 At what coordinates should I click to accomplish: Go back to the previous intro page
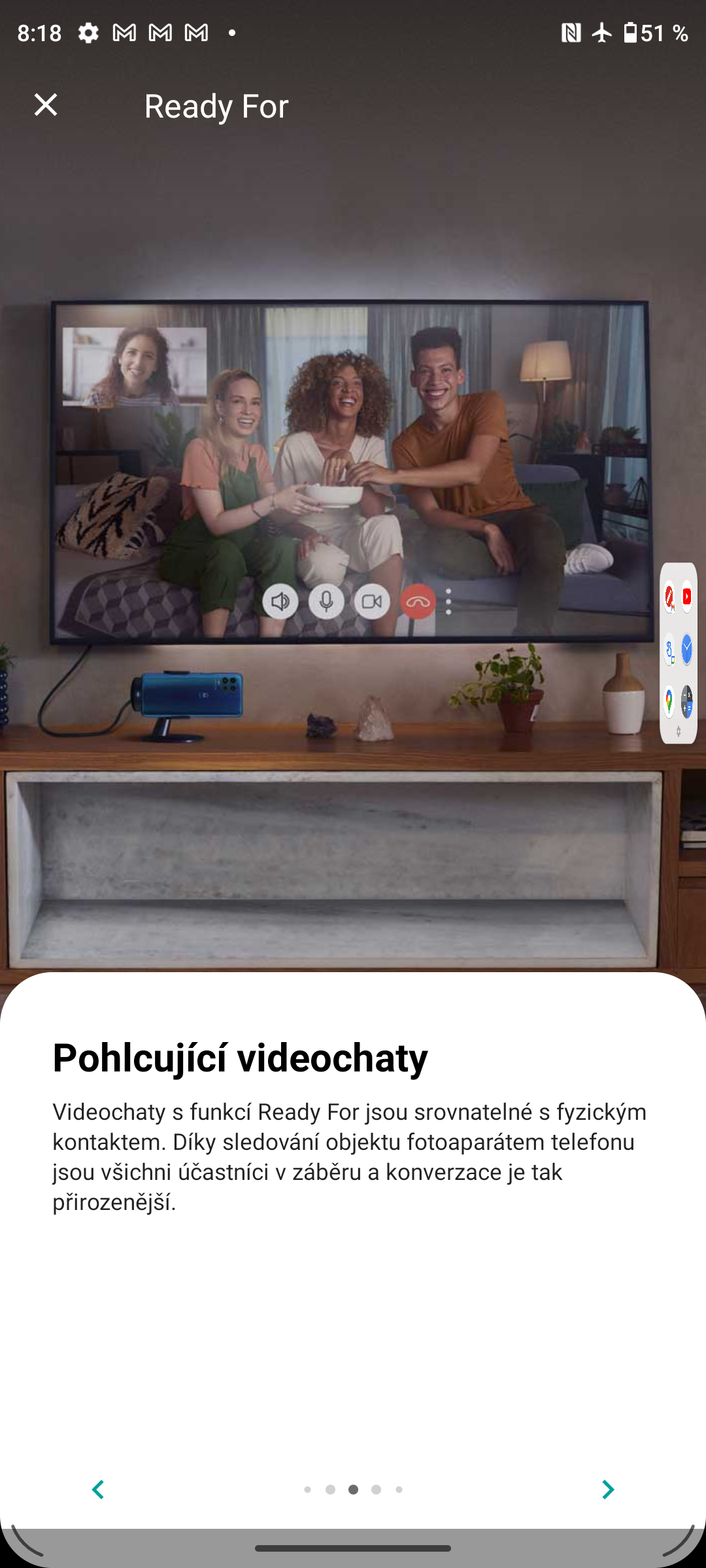(98, 1490)
